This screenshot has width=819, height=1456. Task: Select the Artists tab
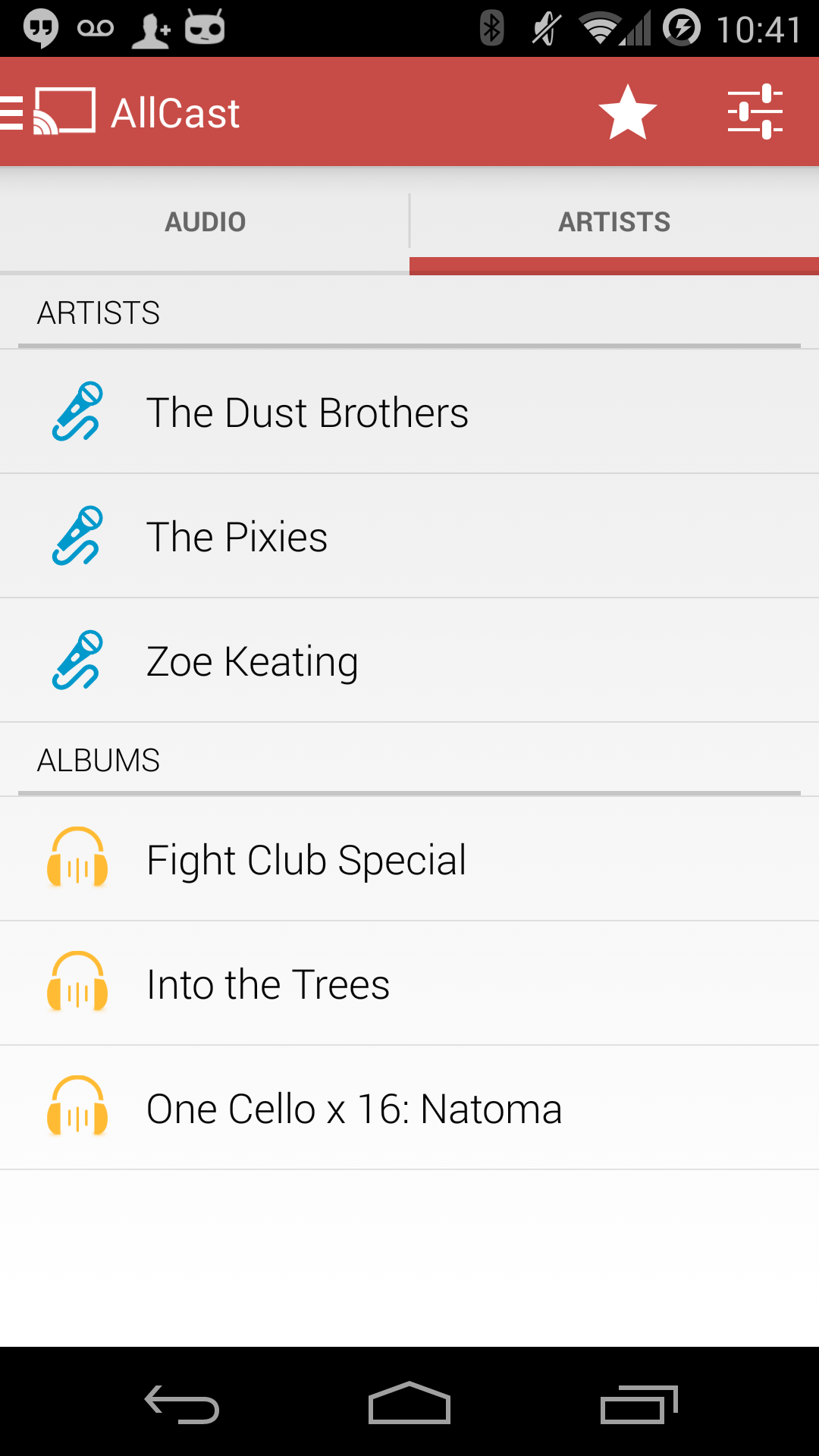pyautogui.click(x=614, y=221)
